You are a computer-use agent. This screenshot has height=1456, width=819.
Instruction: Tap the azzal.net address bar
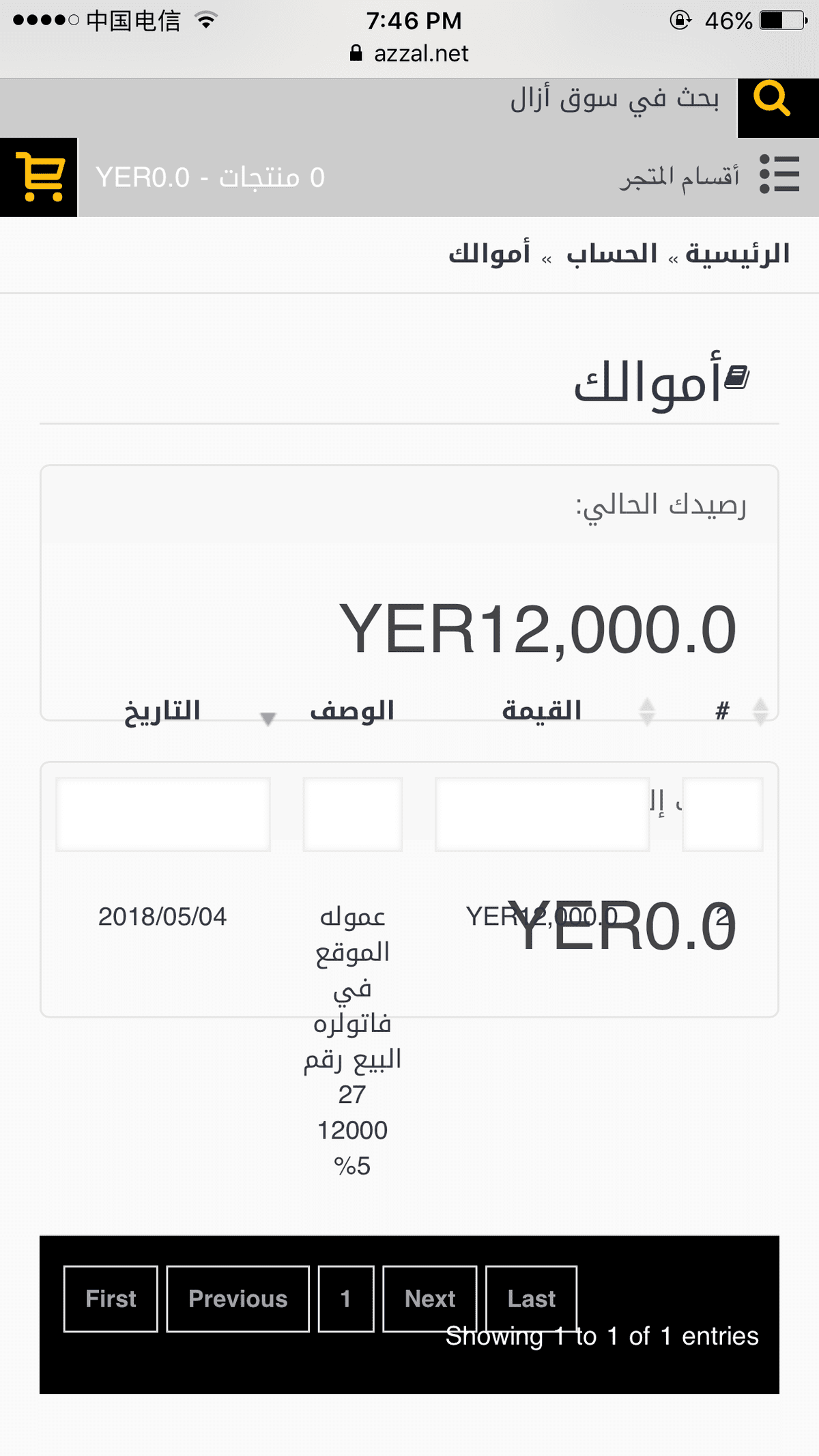pos(409,53)
